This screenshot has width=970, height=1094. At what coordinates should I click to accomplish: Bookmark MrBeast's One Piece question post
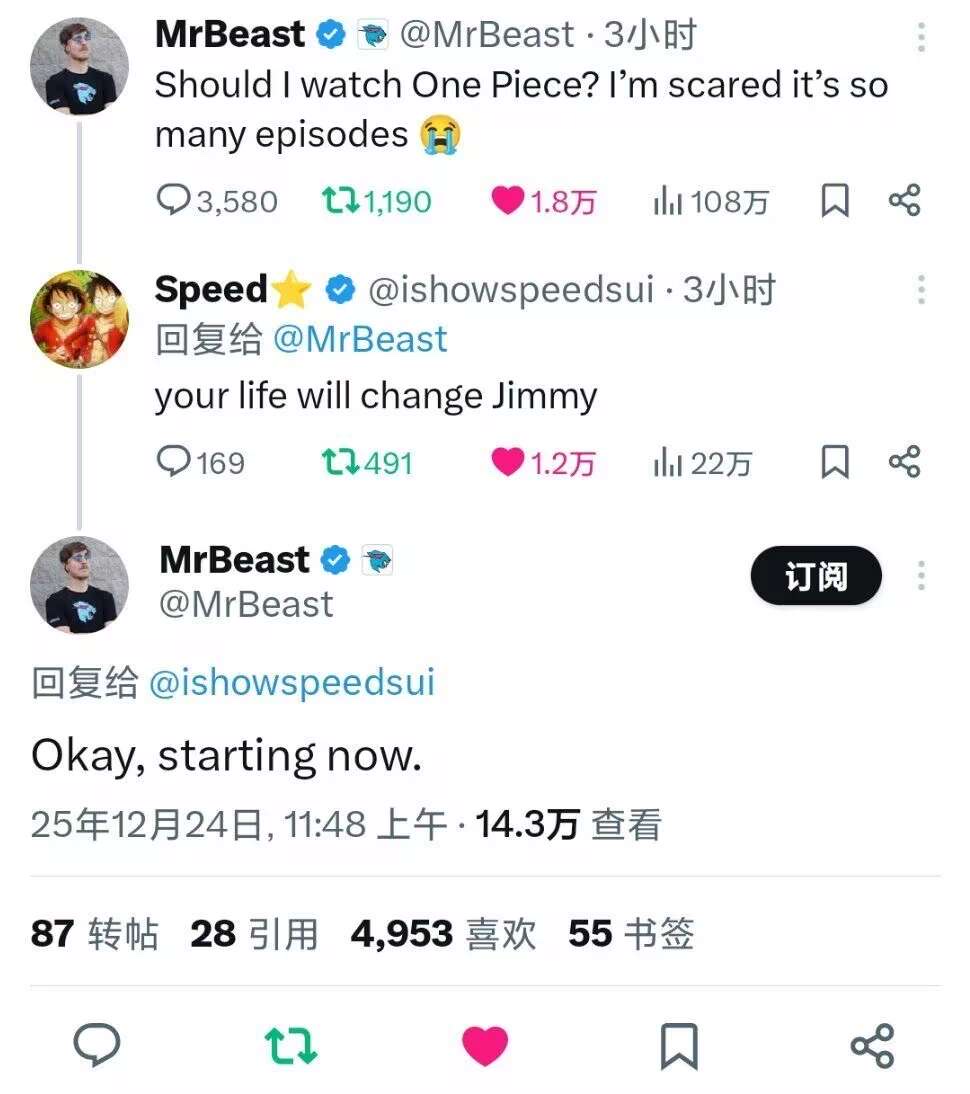point(834,202)
